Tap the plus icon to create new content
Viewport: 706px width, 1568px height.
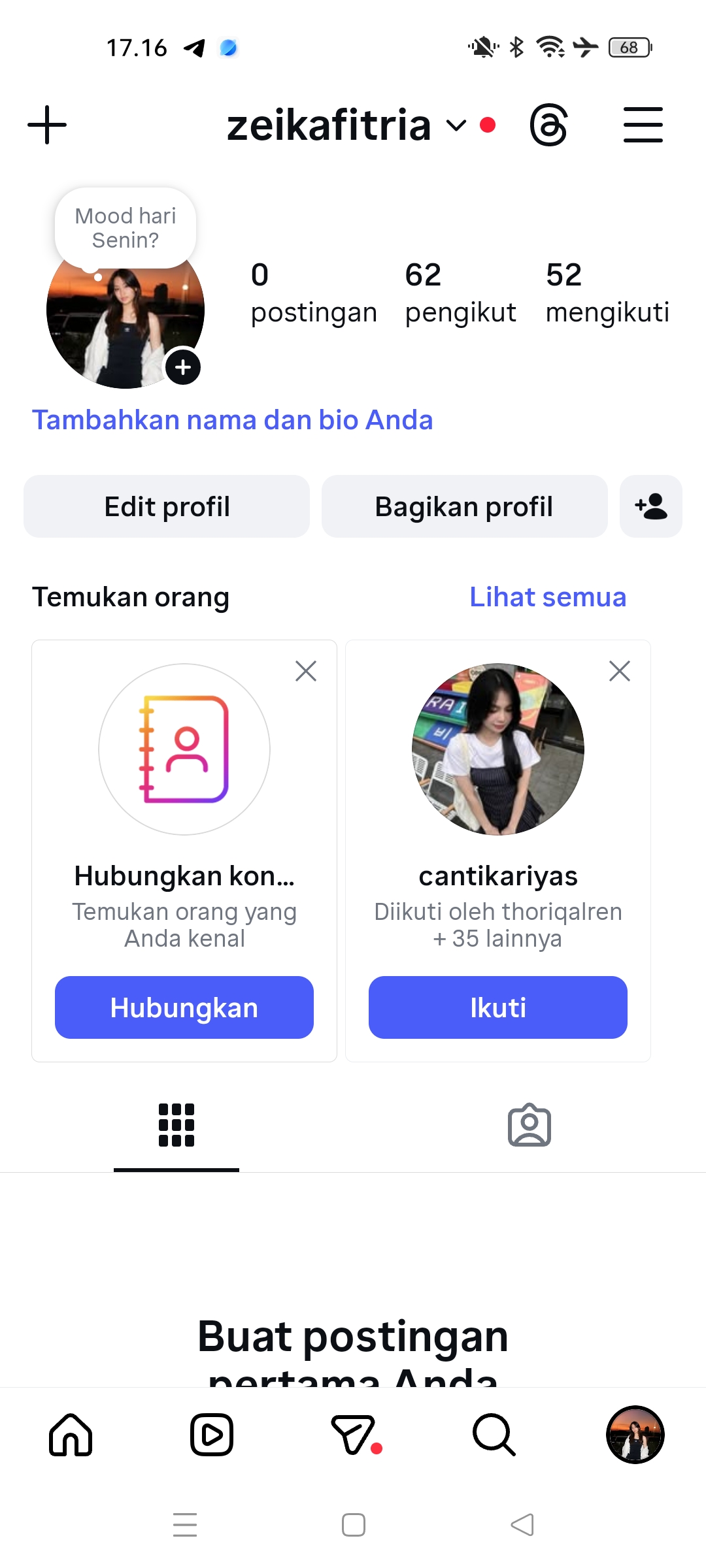47,125
